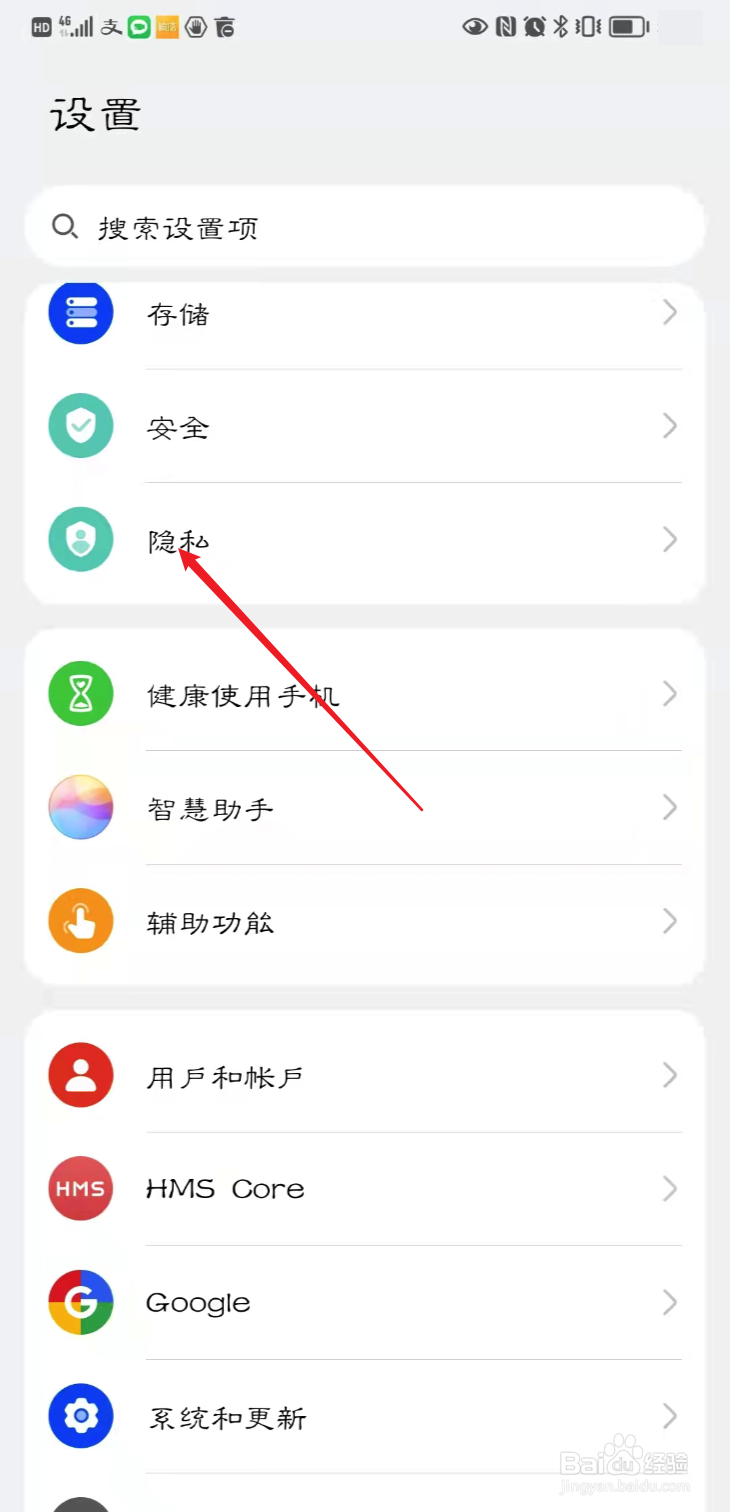Tap the 系统和更新 gear icon
The height and width of the screenshot is (1512, 730).
point(80,1416)
